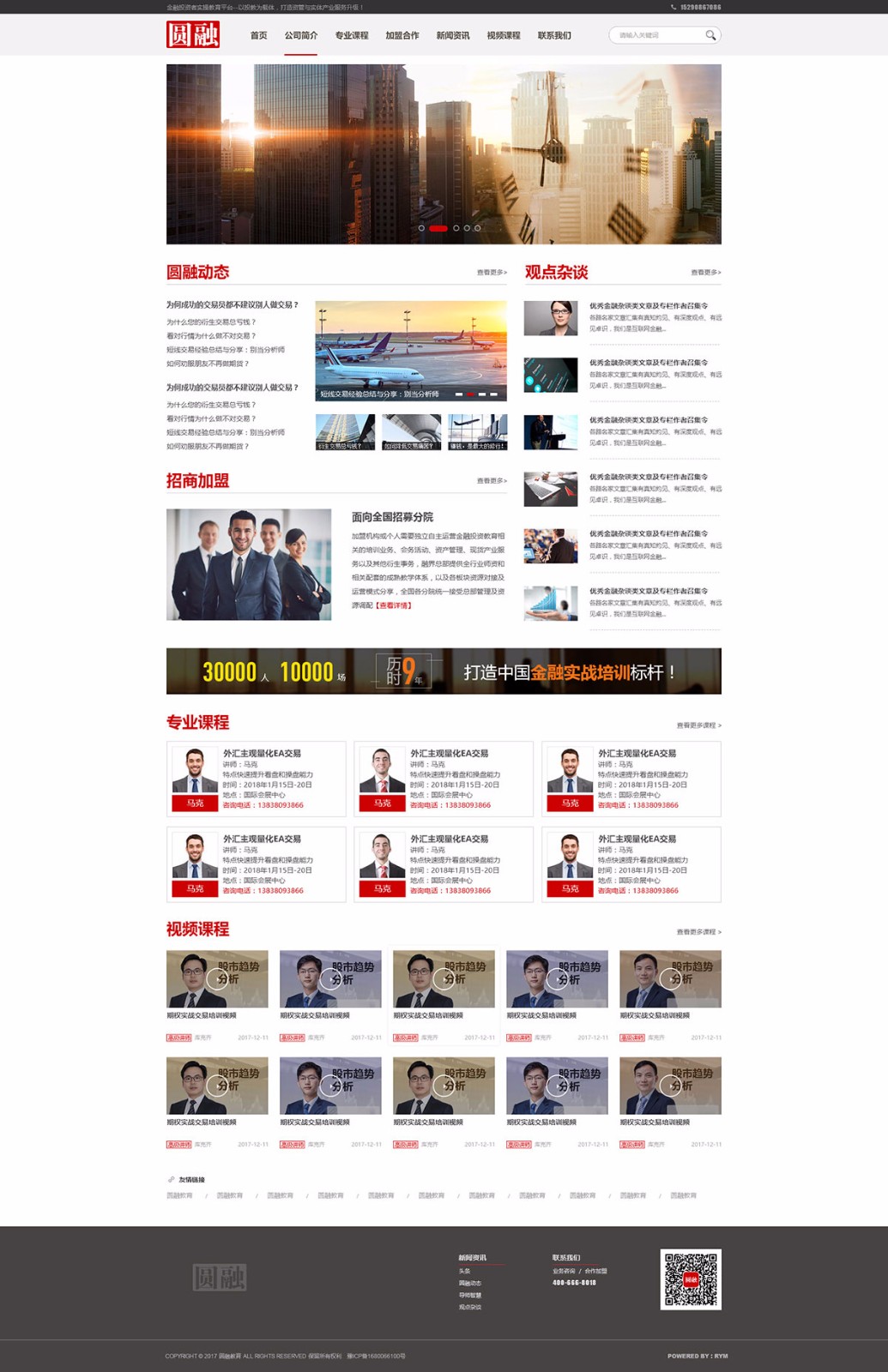This screenshot has height=1372, width=888.
Task: Open 查看更多课程 beside 专业课程 heading
Action: [698, 725]
